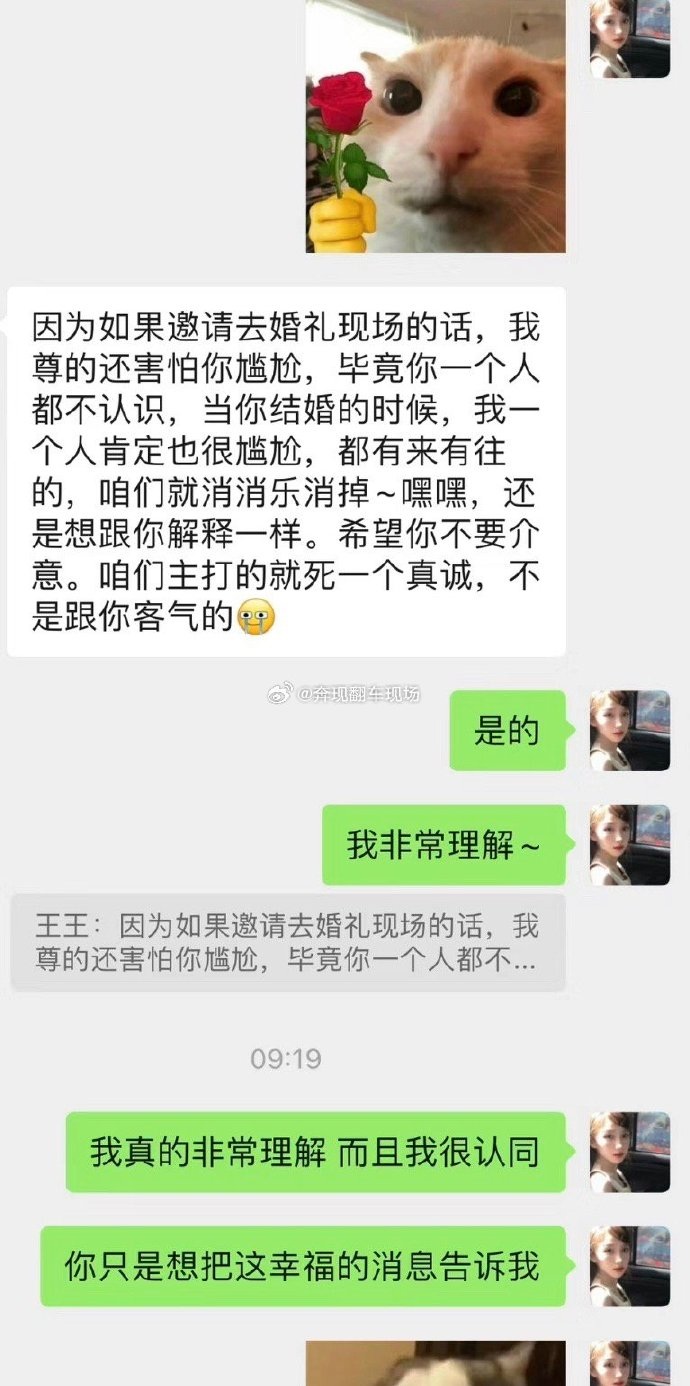Image resolution: width=690 pixels, height=1386 pixels.
Task: Open the cat holding rose image message
Action: (x=435, y=125)
